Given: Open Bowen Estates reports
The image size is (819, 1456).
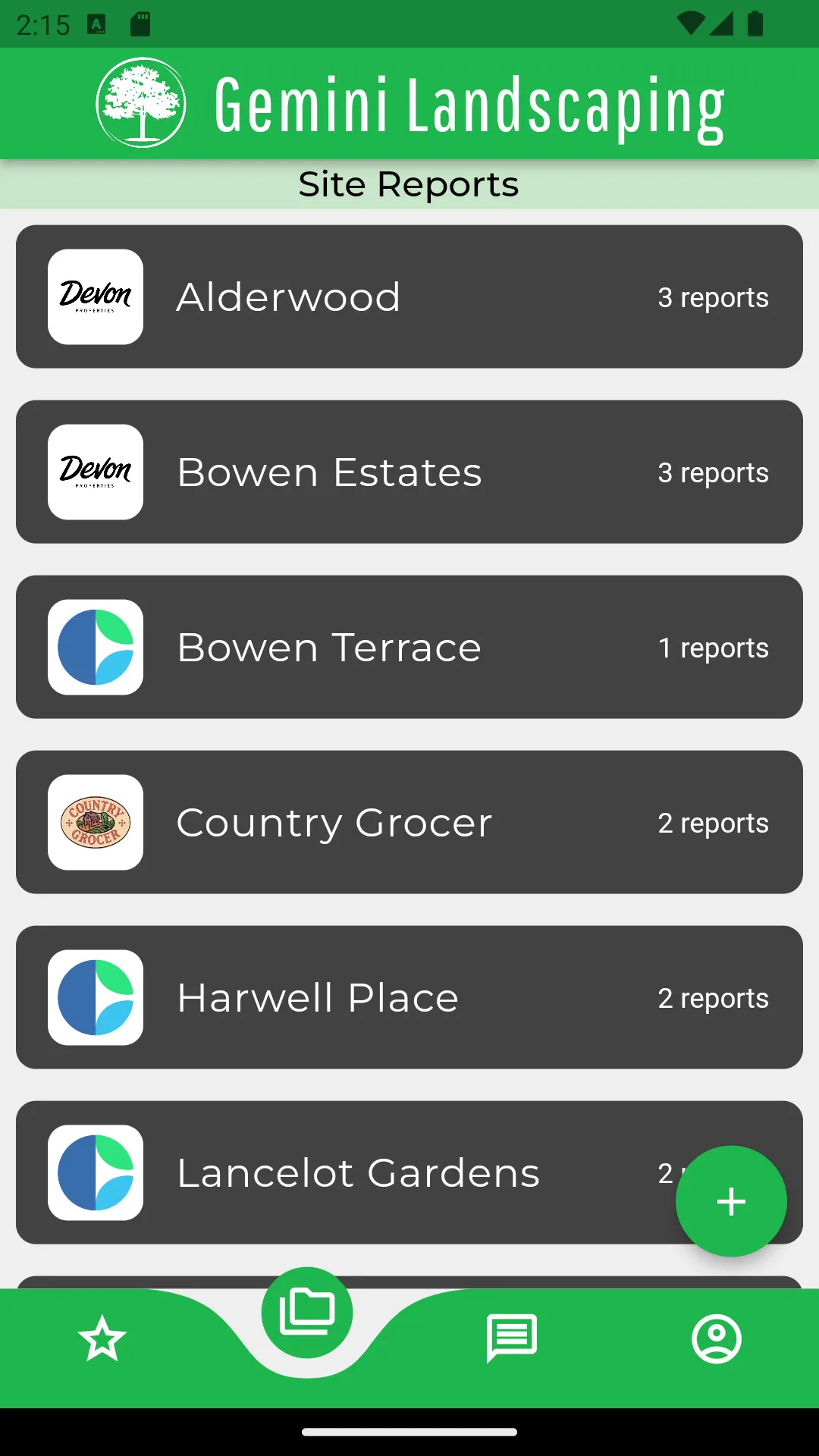Looking at the screenshot, I should pos(409,472).
